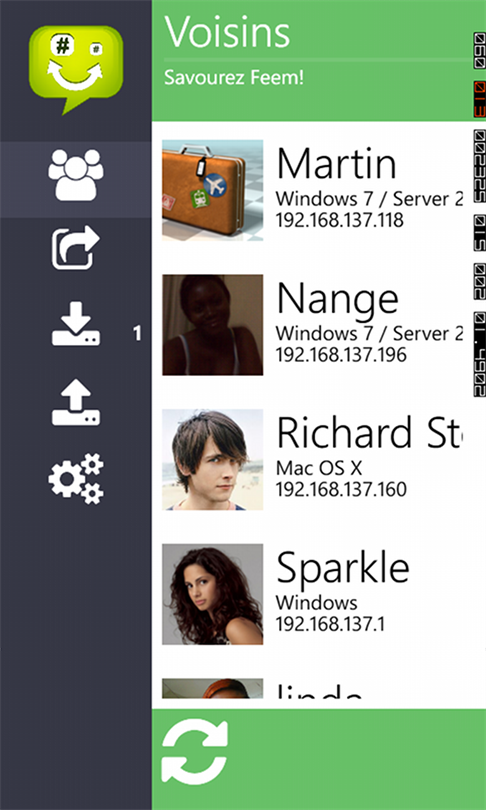Refresh the neighbors list
The width and height of the screenshot is (486, 810).
click(x=194, y=752)
